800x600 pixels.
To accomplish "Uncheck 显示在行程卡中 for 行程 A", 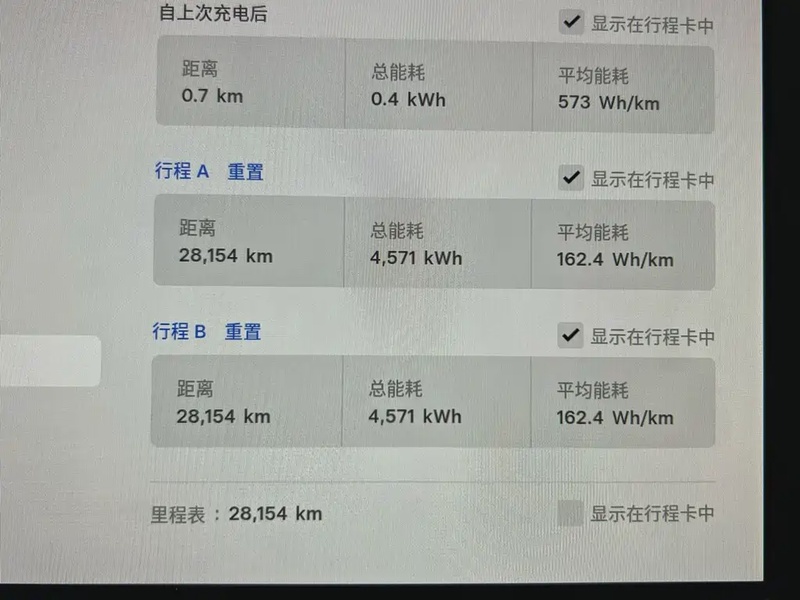I will click(x=571, y=178).
